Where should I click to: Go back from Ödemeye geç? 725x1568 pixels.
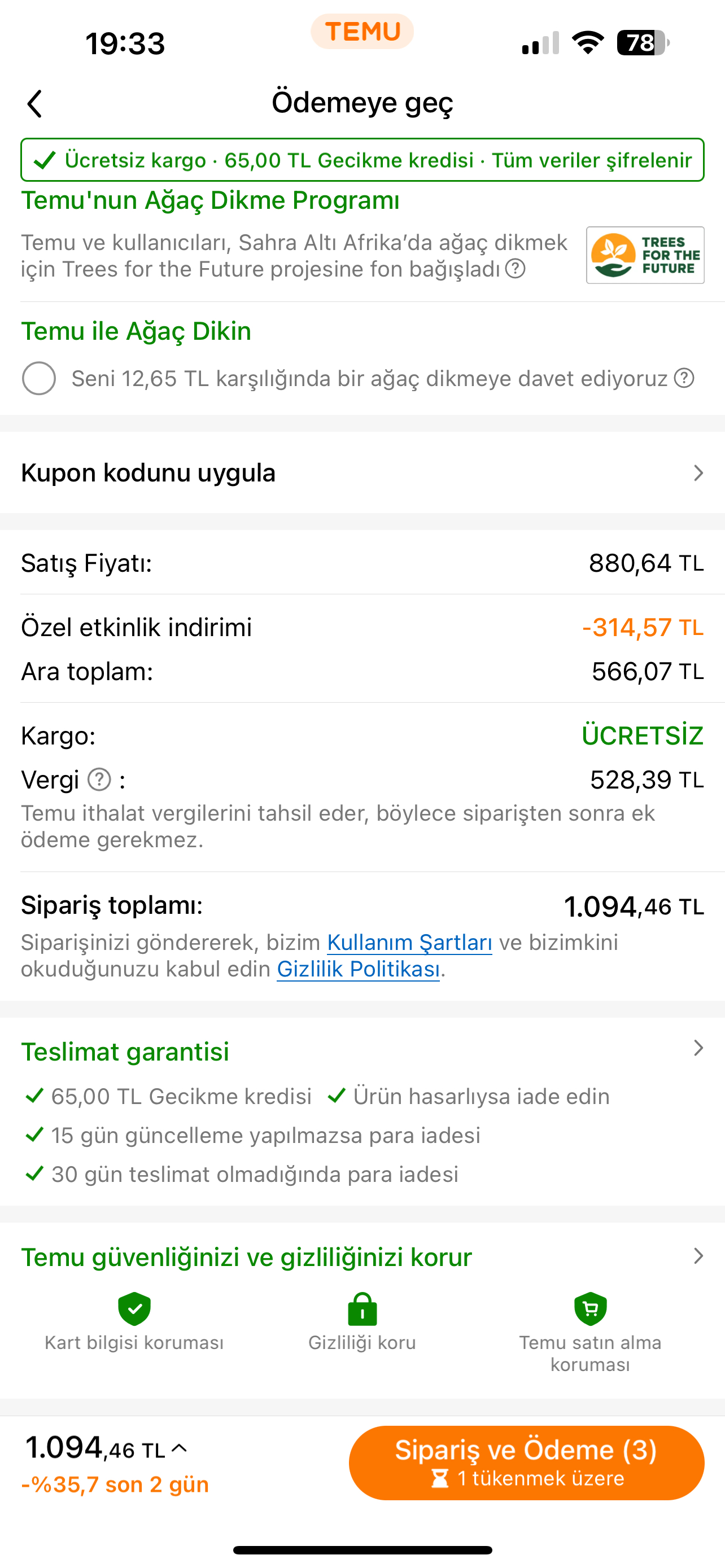point(36,104)
